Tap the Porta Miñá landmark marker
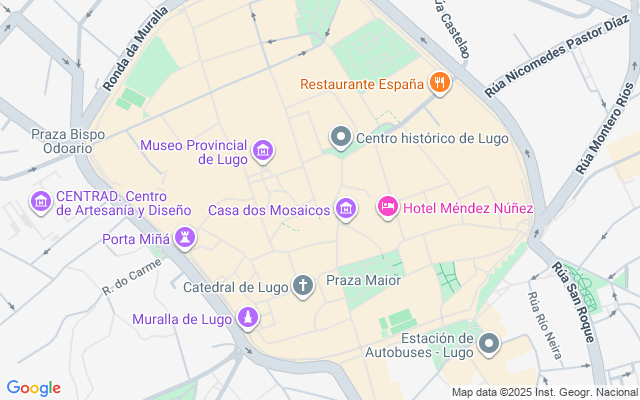Image resolution: width=640 pixels, height=400 pixels. click(184, 238)
